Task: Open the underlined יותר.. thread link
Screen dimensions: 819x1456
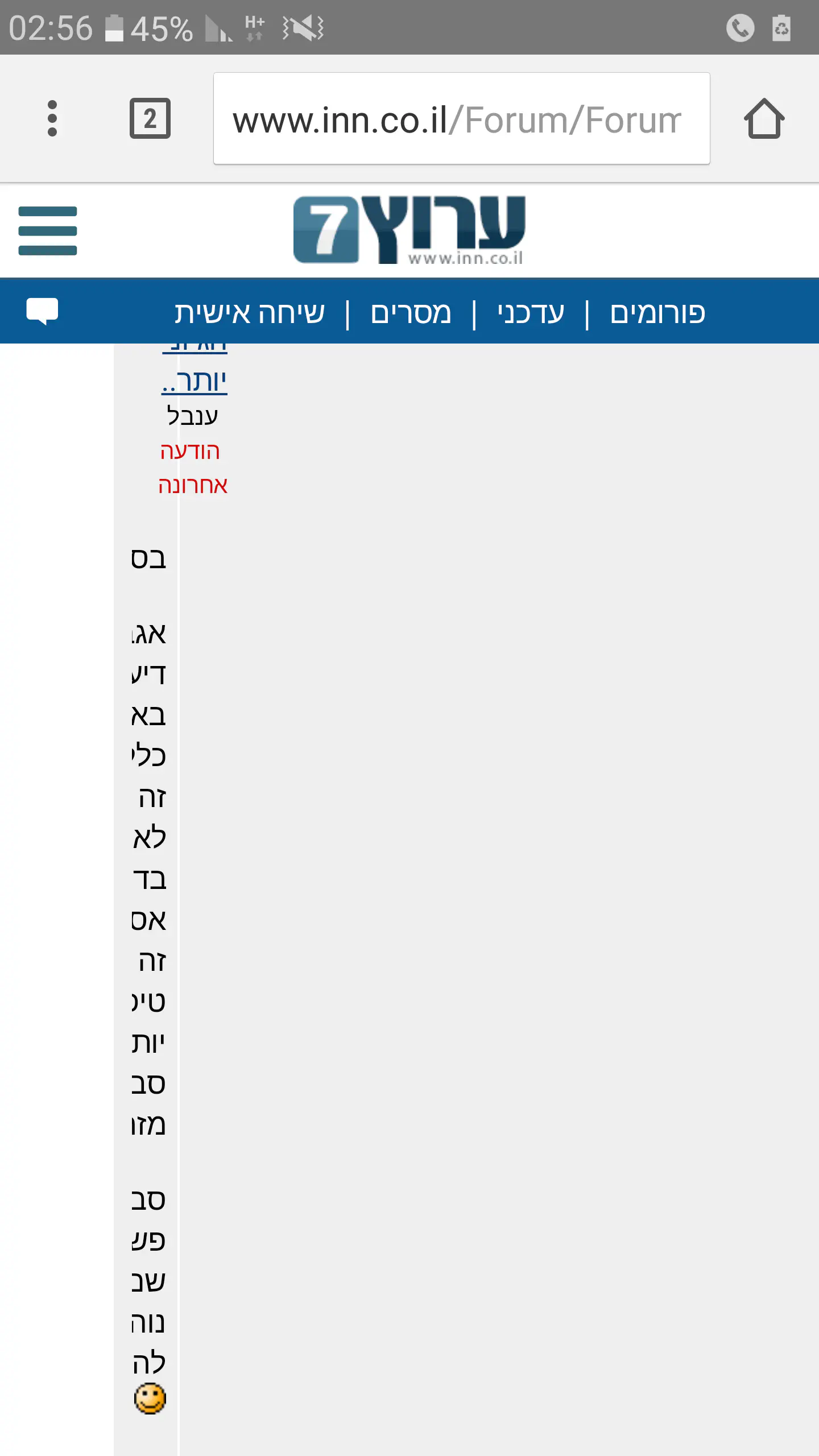Action: tap(195, 381)
